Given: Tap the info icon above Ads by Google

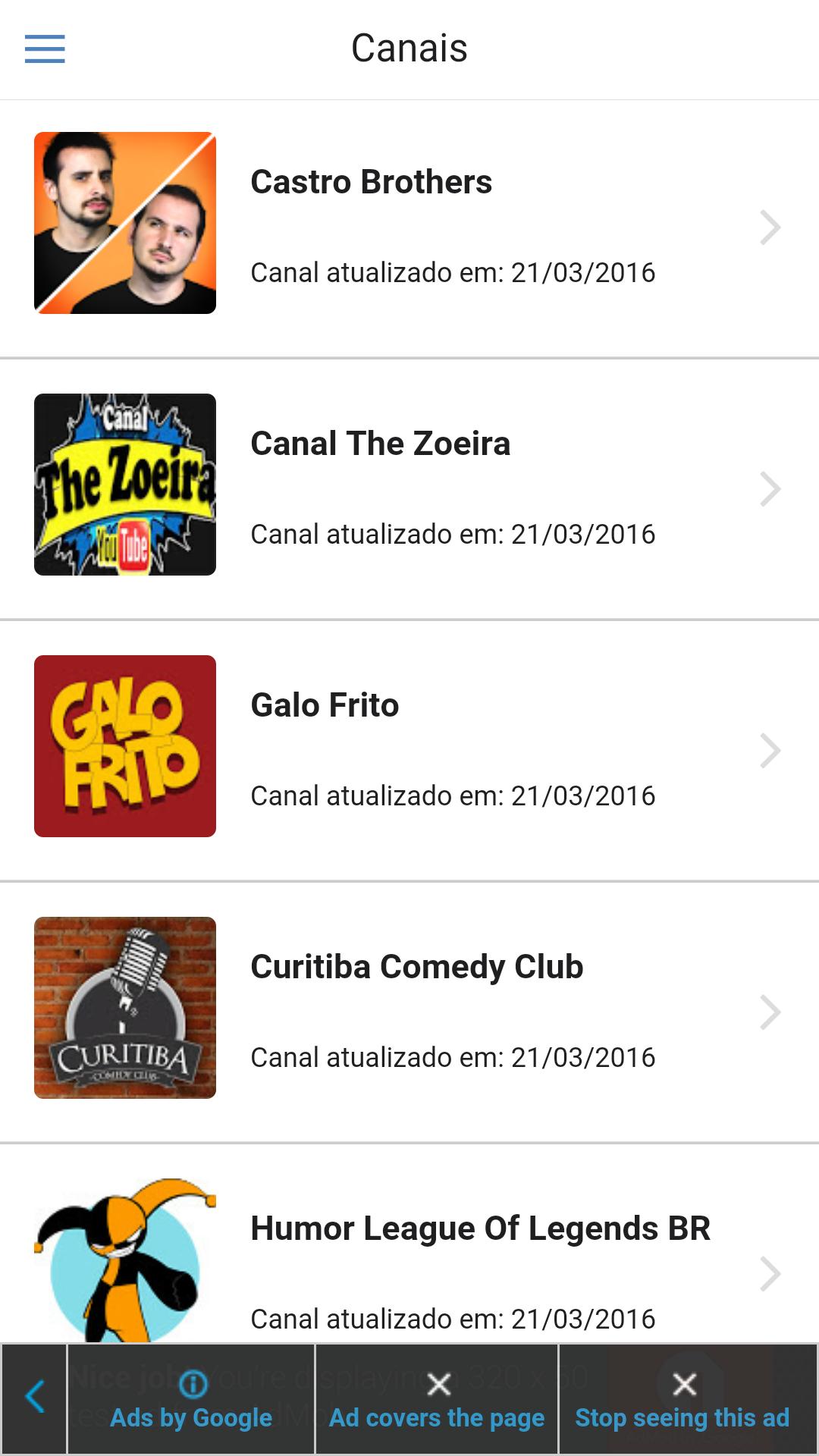Looking at the screenshot, I should (x=192, y=1384).
